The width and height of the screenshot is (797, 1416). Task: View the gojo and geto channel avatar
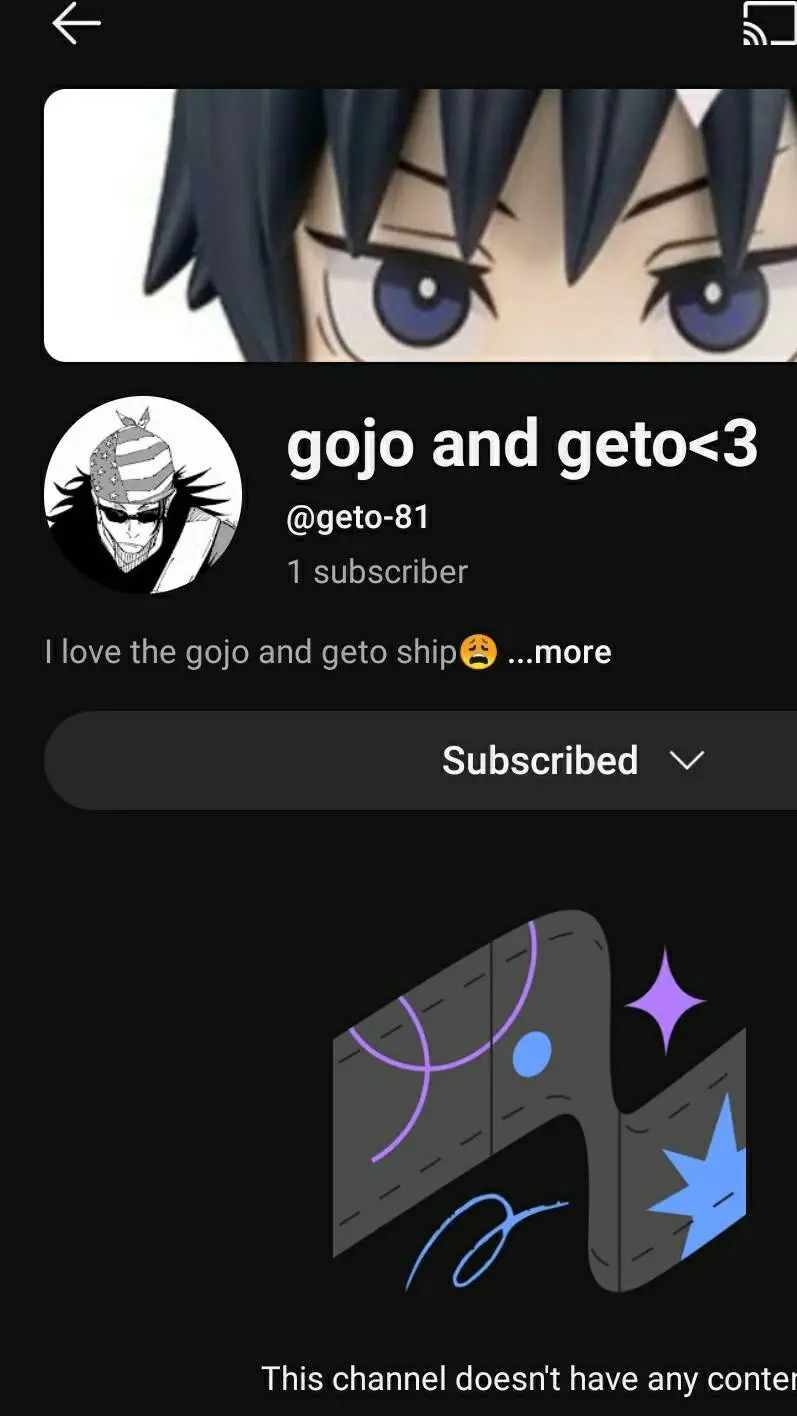(x=143, y=495)
